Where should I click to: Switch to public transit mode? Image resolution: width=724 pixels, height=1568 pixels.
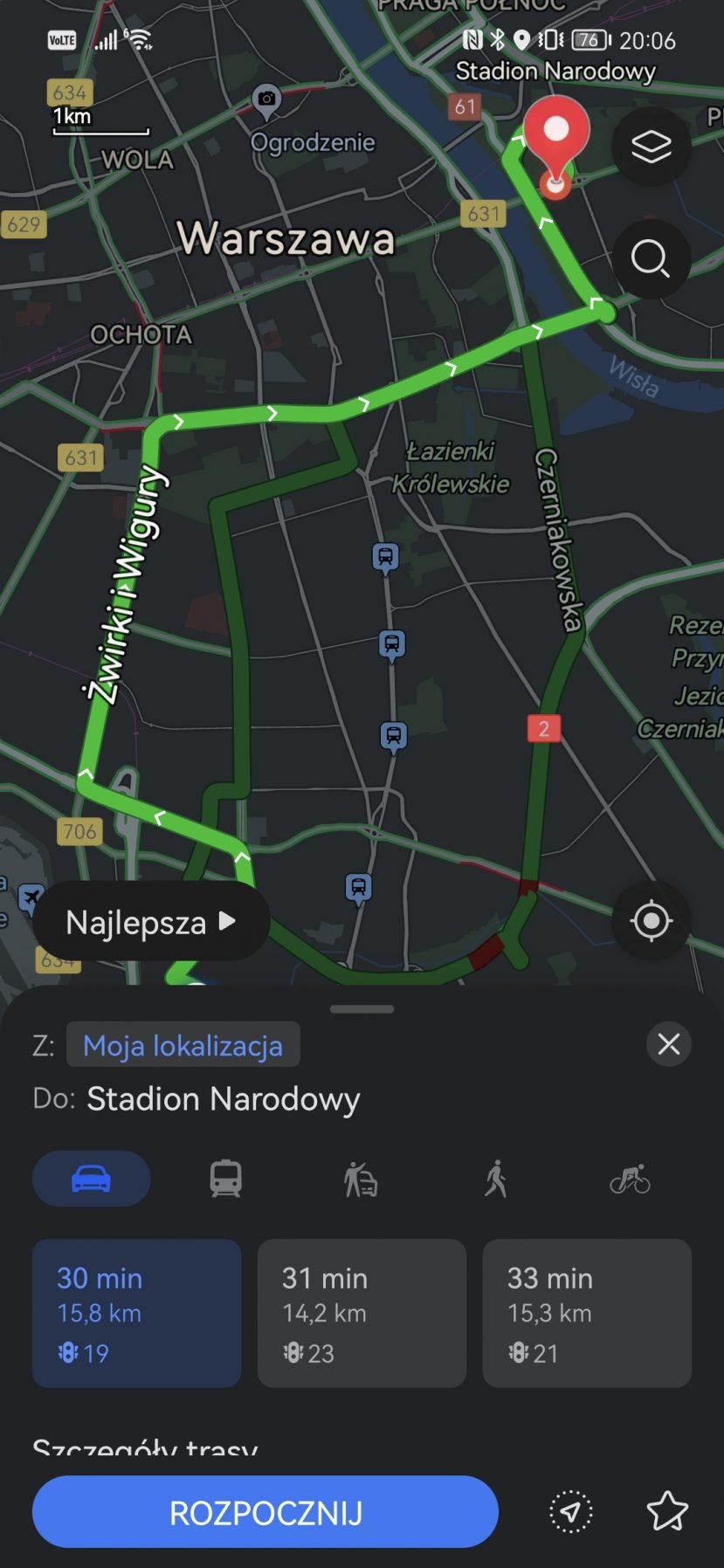tap(225, 1179)
